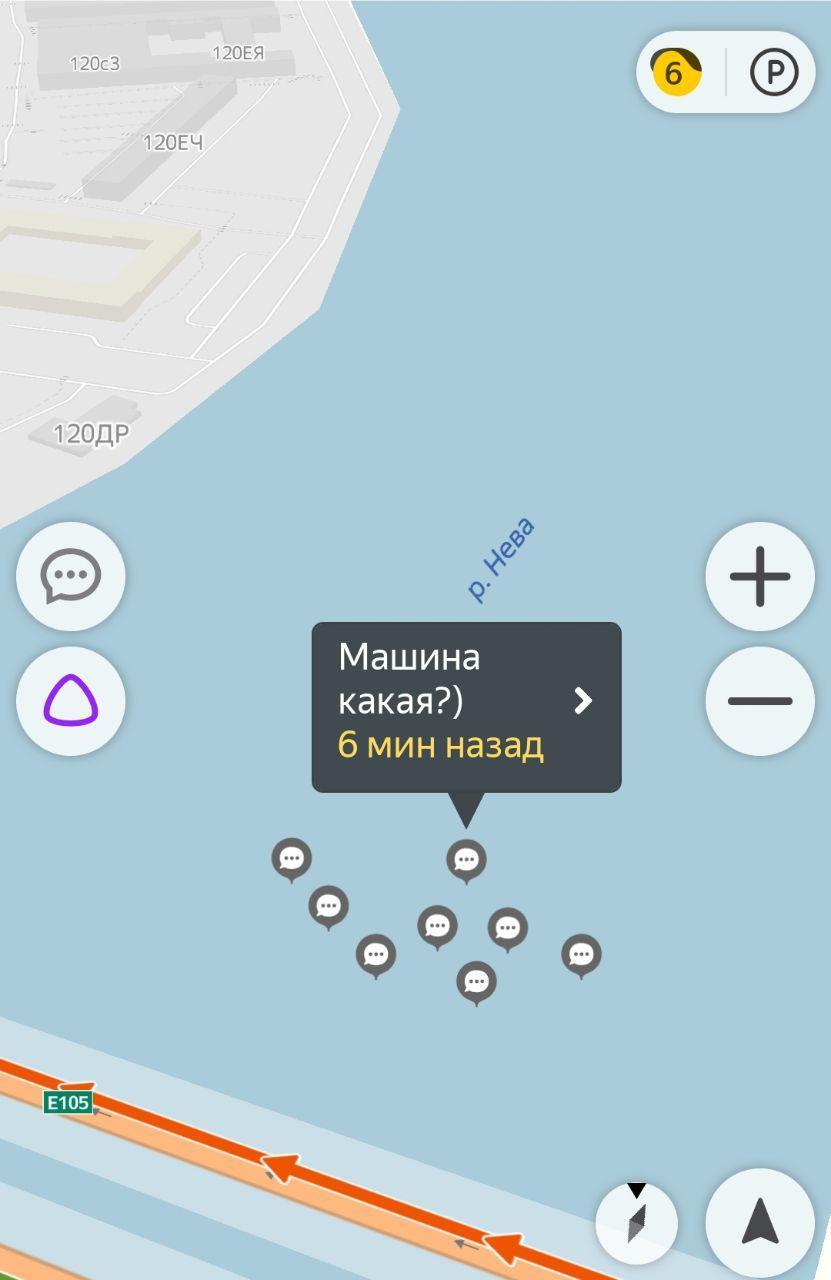Zoom out with the minus button

pyautogui.click(x=760, y=700)
